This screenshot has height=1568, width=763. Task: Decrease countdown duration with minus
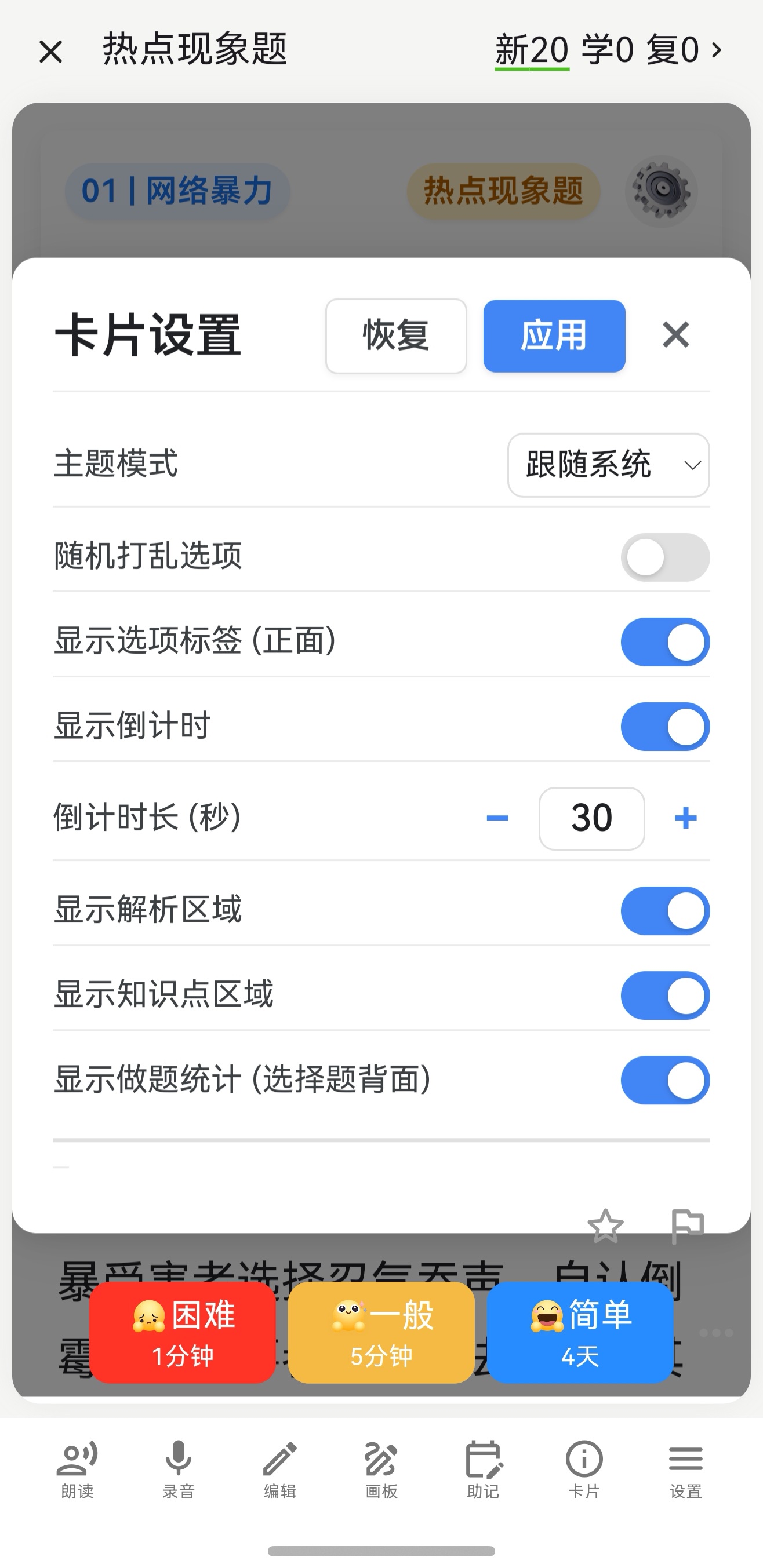coord(497,818)
